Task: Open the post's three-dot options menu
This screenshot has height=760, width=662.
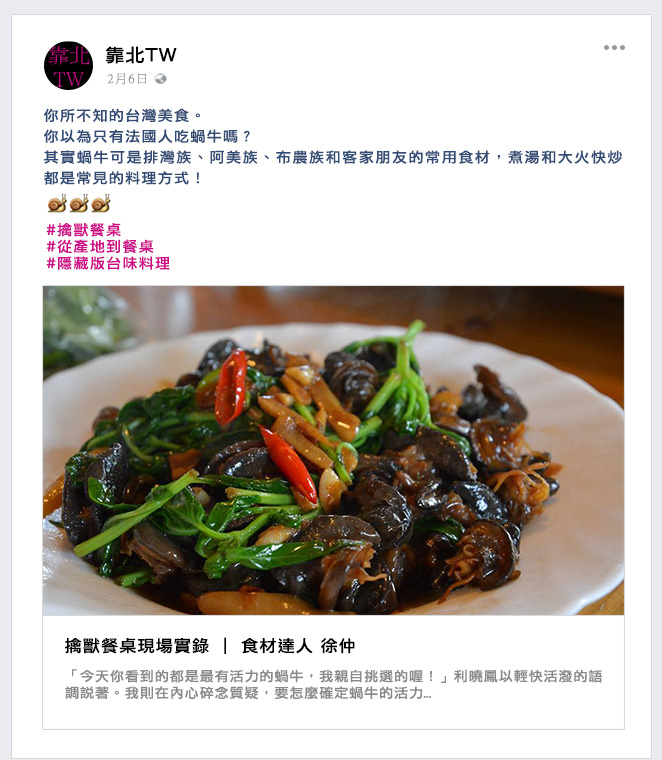Action: pyautogui.click(x=614, y=47)
